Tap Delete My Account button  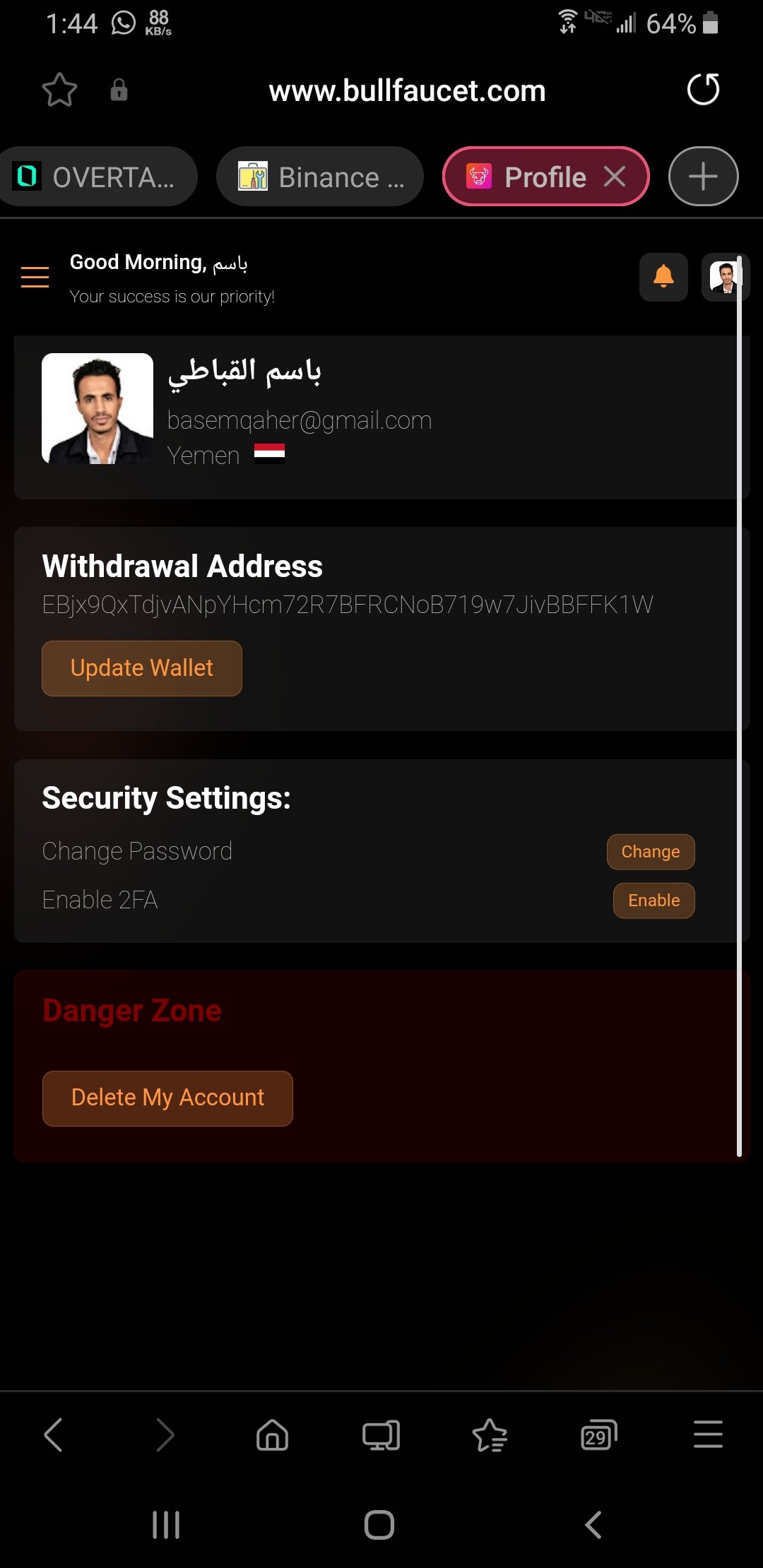[167, 1098]
